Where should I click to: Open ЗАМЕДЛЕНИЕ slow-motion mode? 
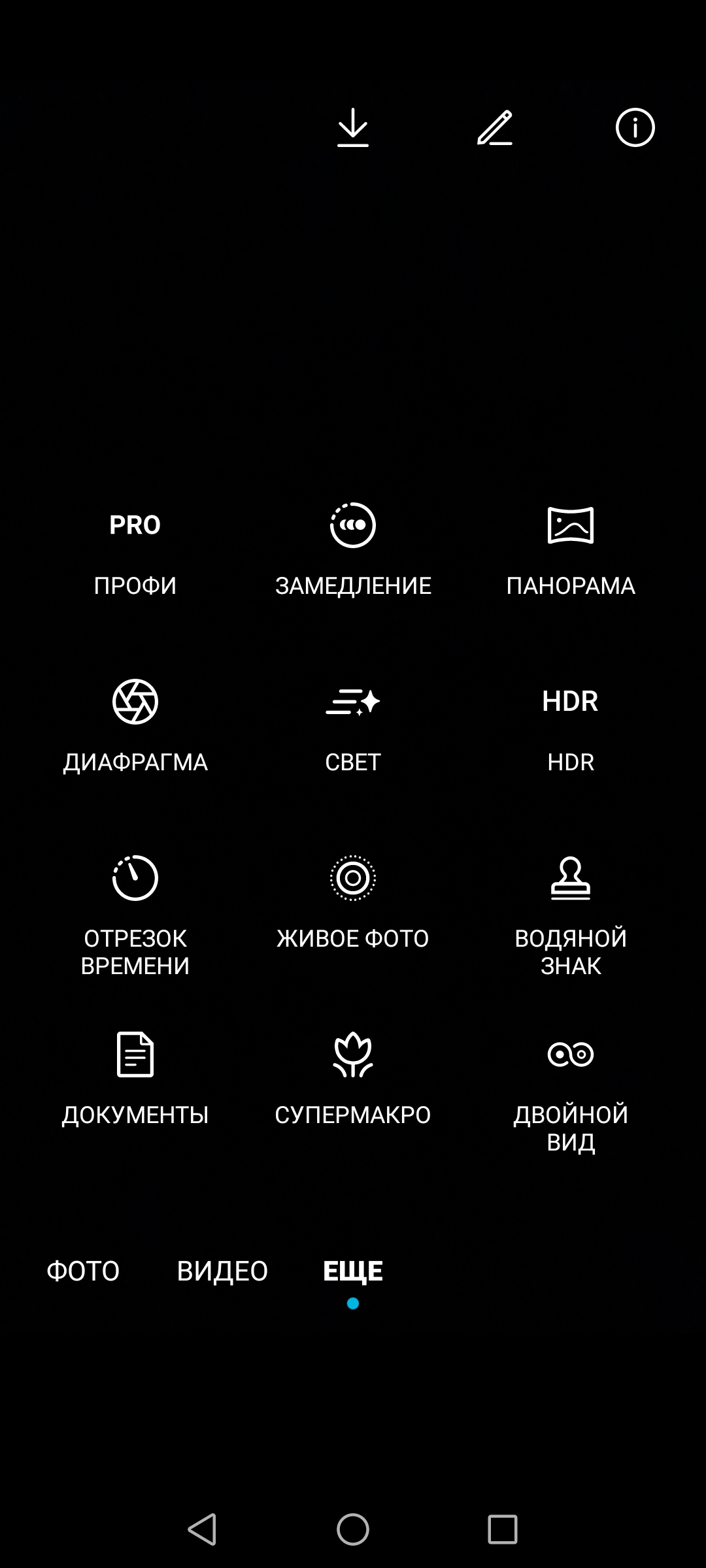point(353,547)
